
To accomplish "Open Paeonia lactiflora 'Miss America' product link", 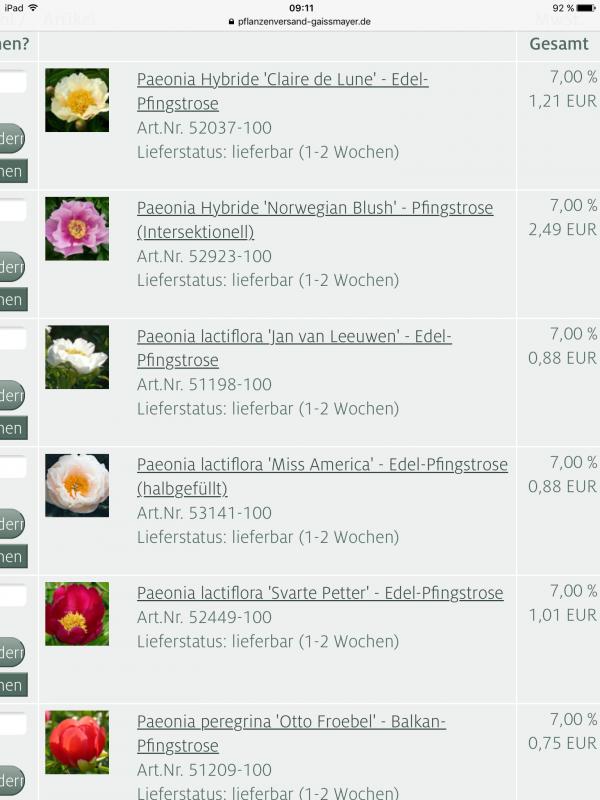I will [321, 465].
